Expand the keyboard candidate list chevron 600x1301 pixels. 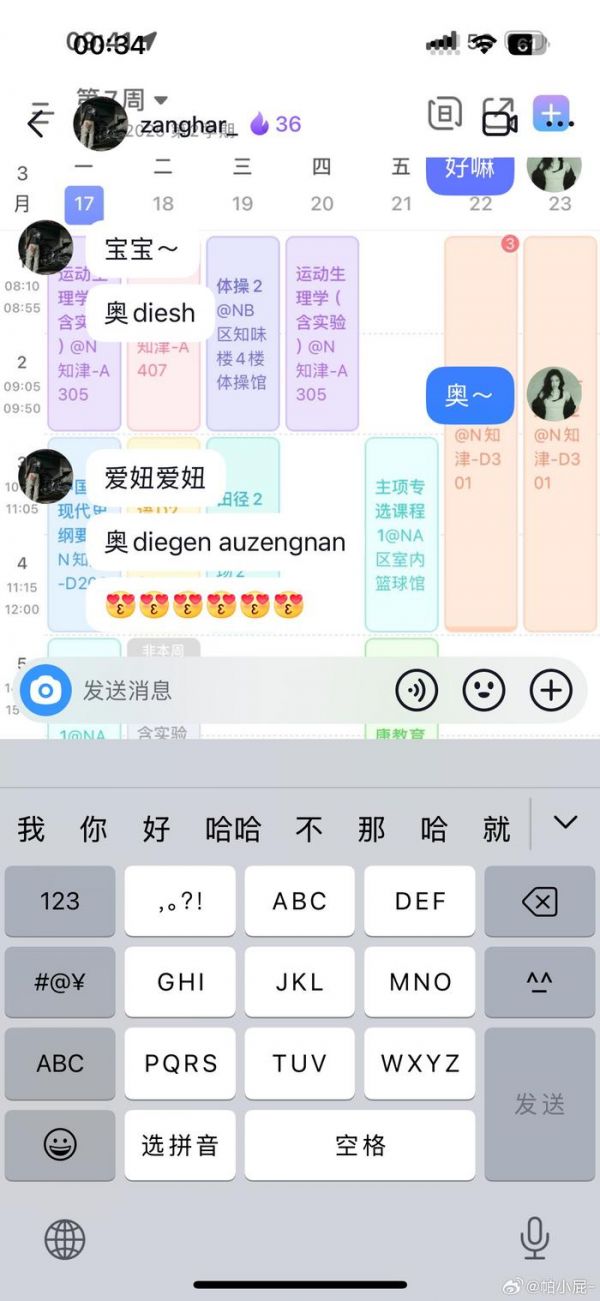[565, 823]
